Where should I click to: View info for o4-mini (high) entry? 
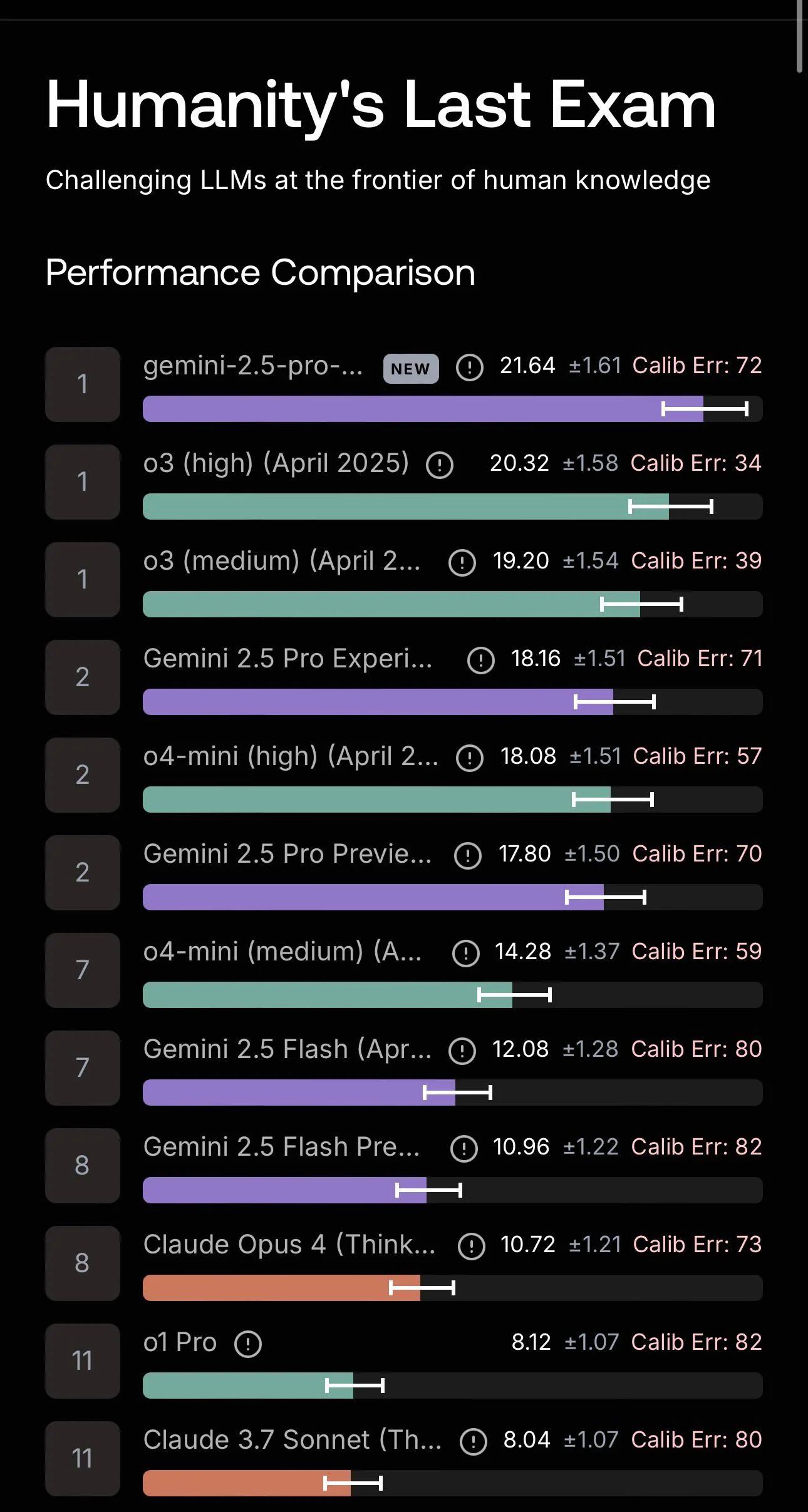coord(470,758)
